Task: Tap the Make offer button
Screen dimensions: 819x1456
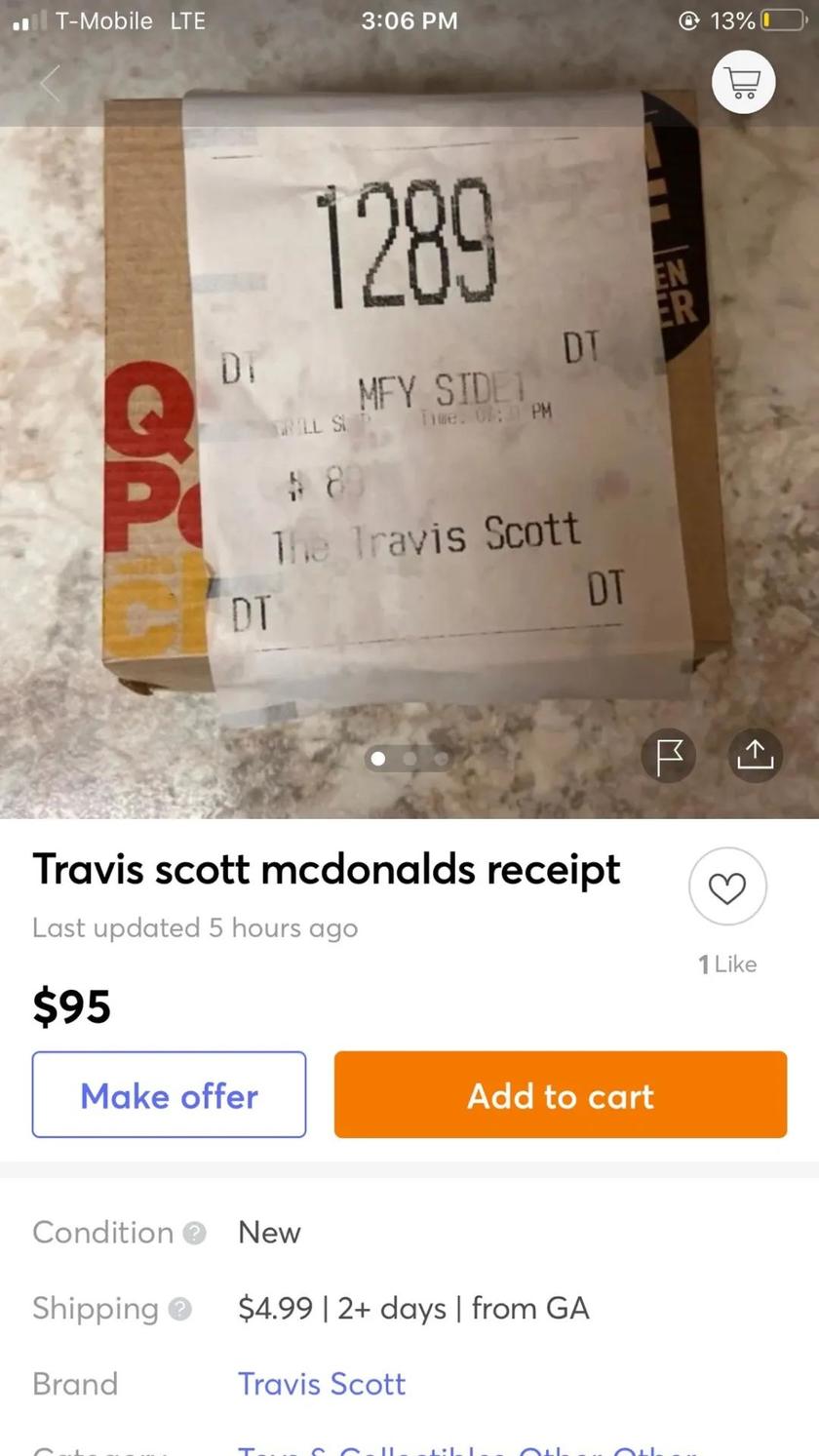Action: [169, 1094]
